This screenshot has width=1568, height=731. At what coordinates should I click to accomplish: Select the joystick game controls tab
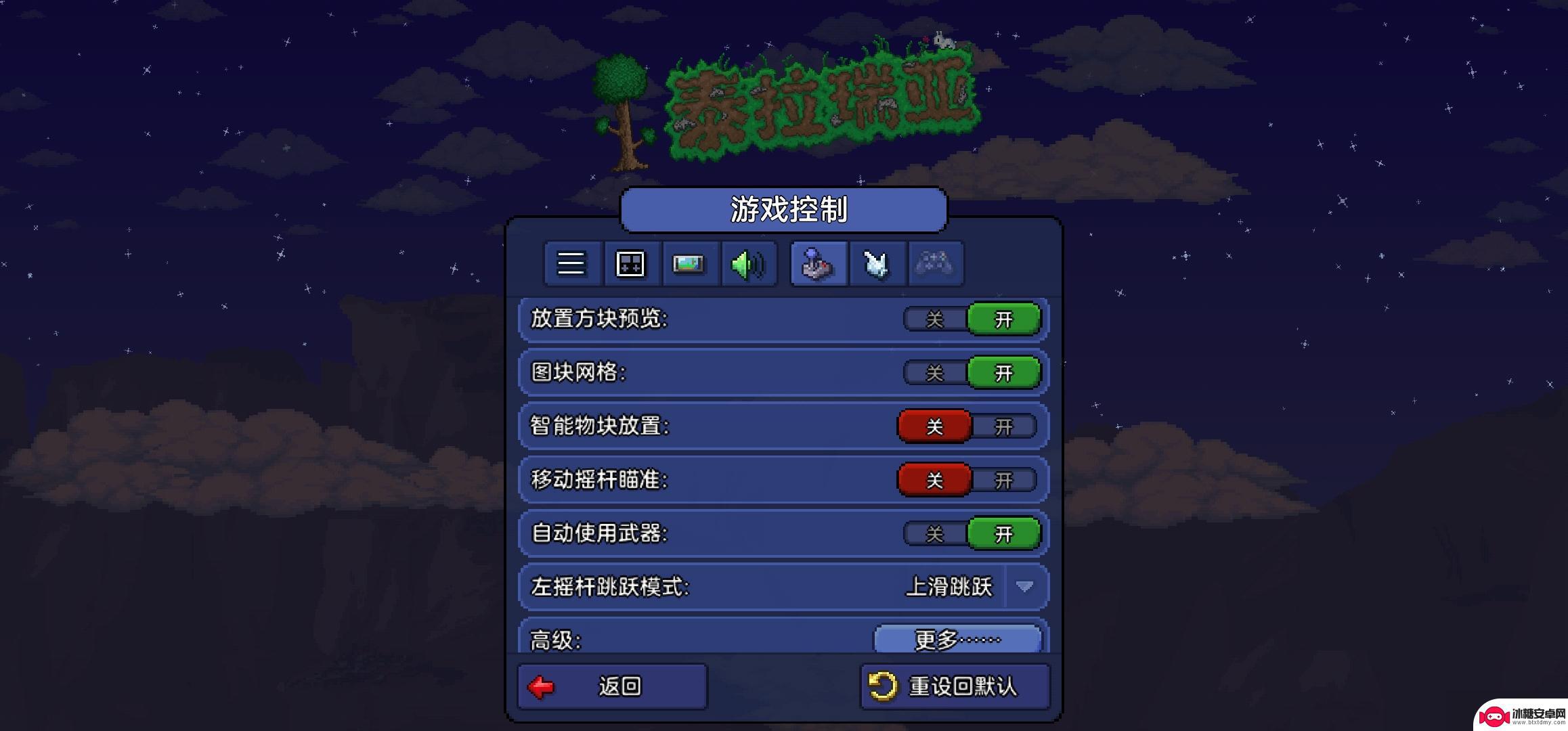819,263
